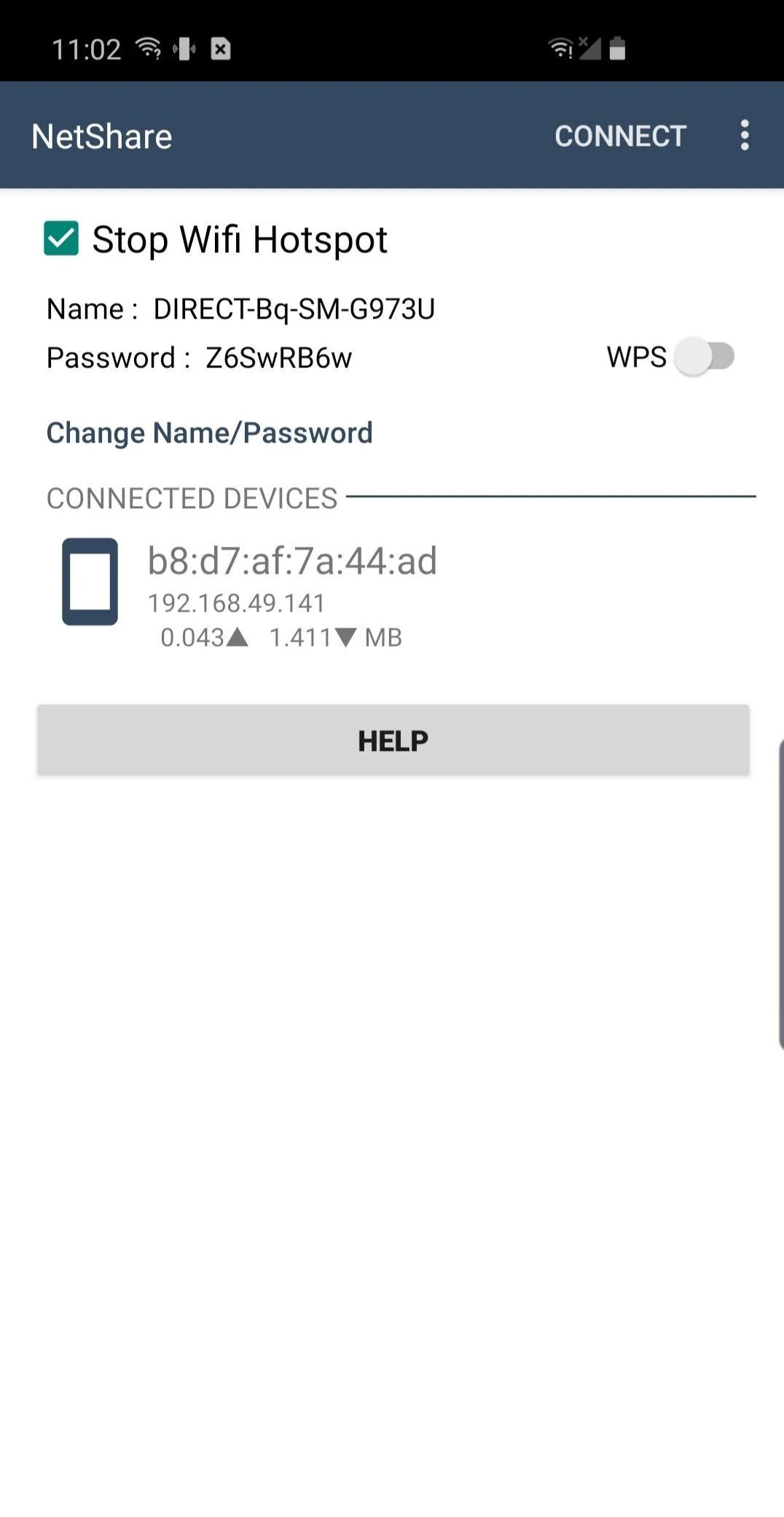Expand details for device b8:d7:af:7a:44:ad
784x1517 pixels.
292,561
